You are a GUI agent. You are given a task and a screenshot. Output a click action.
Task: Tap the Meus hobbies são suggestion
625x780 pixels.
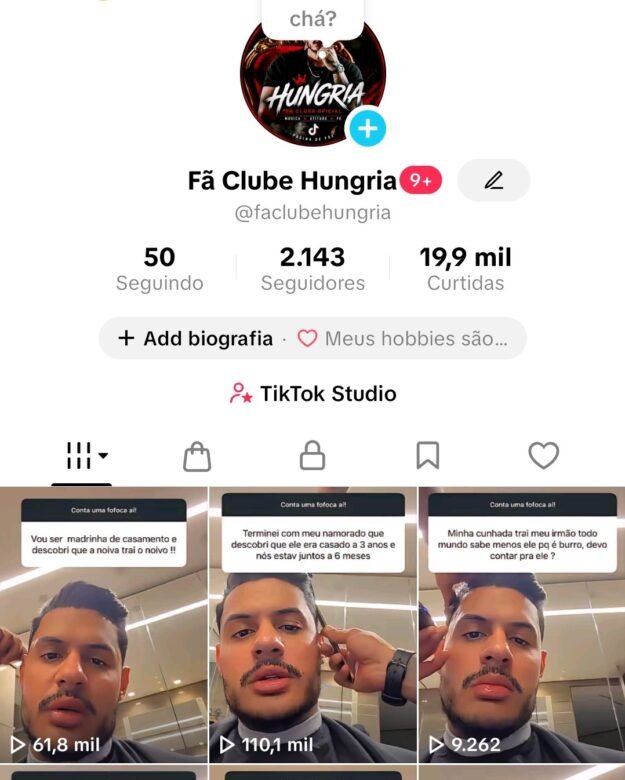point(403,338)
